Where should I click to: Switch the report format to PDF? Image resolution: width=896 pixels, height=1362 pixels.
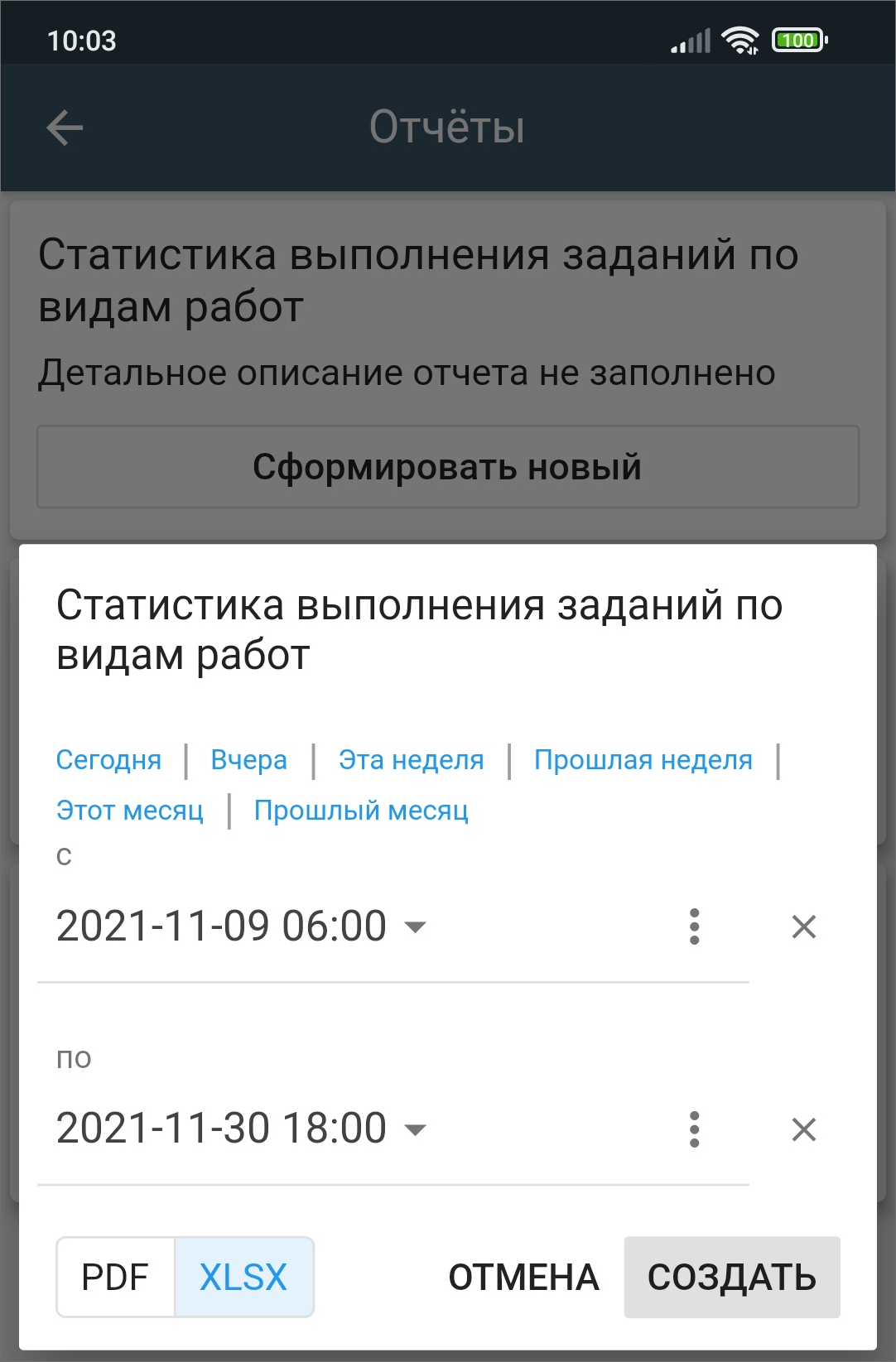click(x=115, y=1277)
